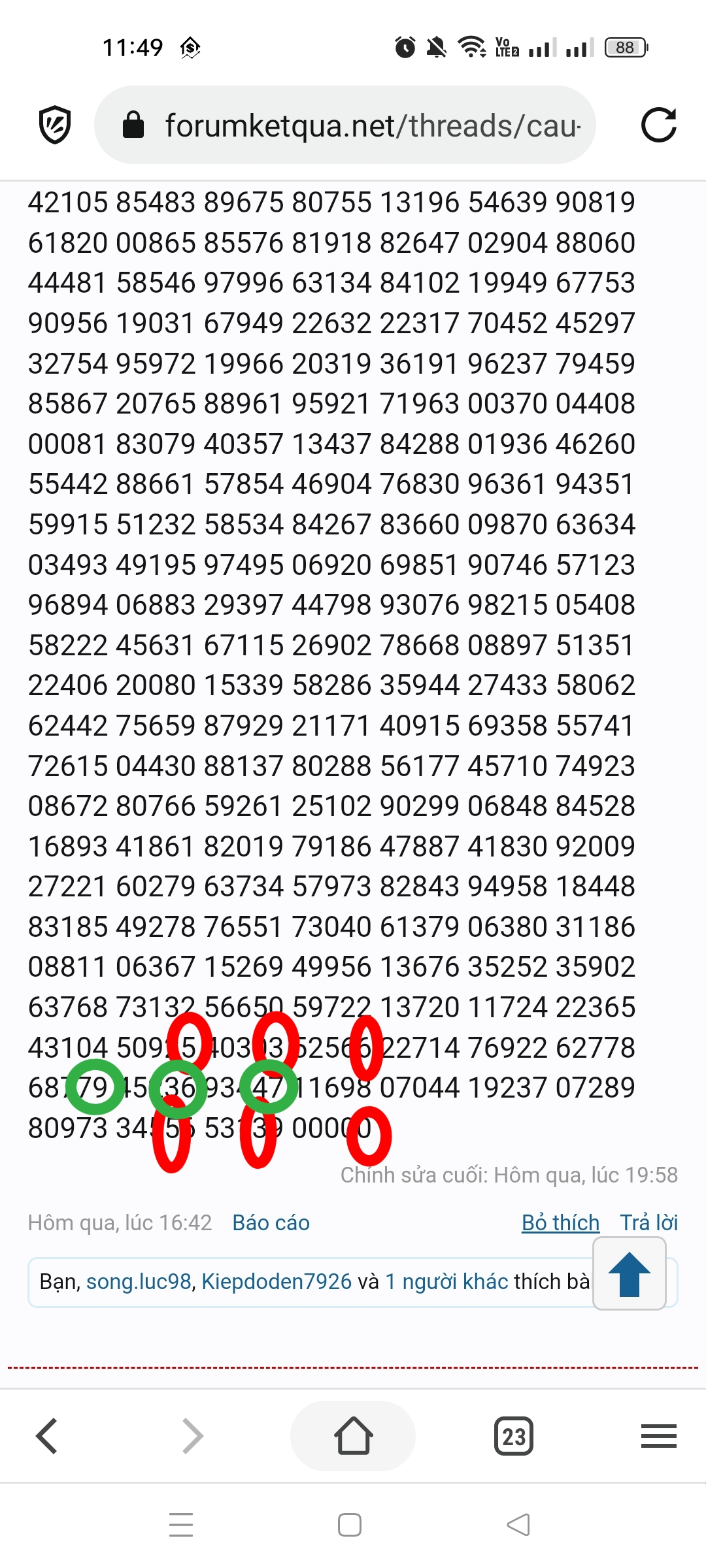706x1568 pixels.
Task: Tap the system back button
Action: (x=518, y=1525)
